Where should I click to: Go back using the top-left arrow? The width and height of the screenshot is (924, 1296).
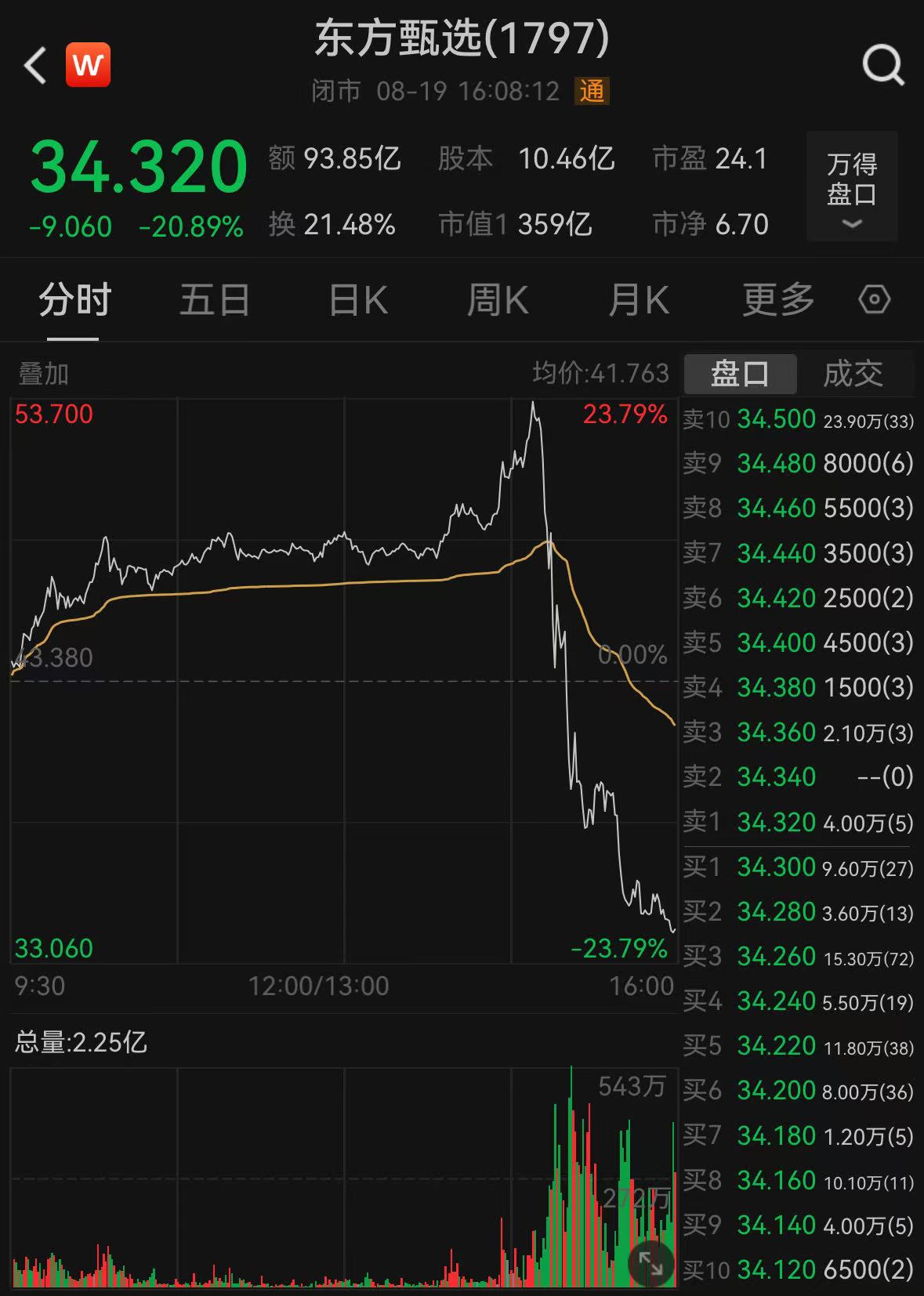[x=36, y=65]
